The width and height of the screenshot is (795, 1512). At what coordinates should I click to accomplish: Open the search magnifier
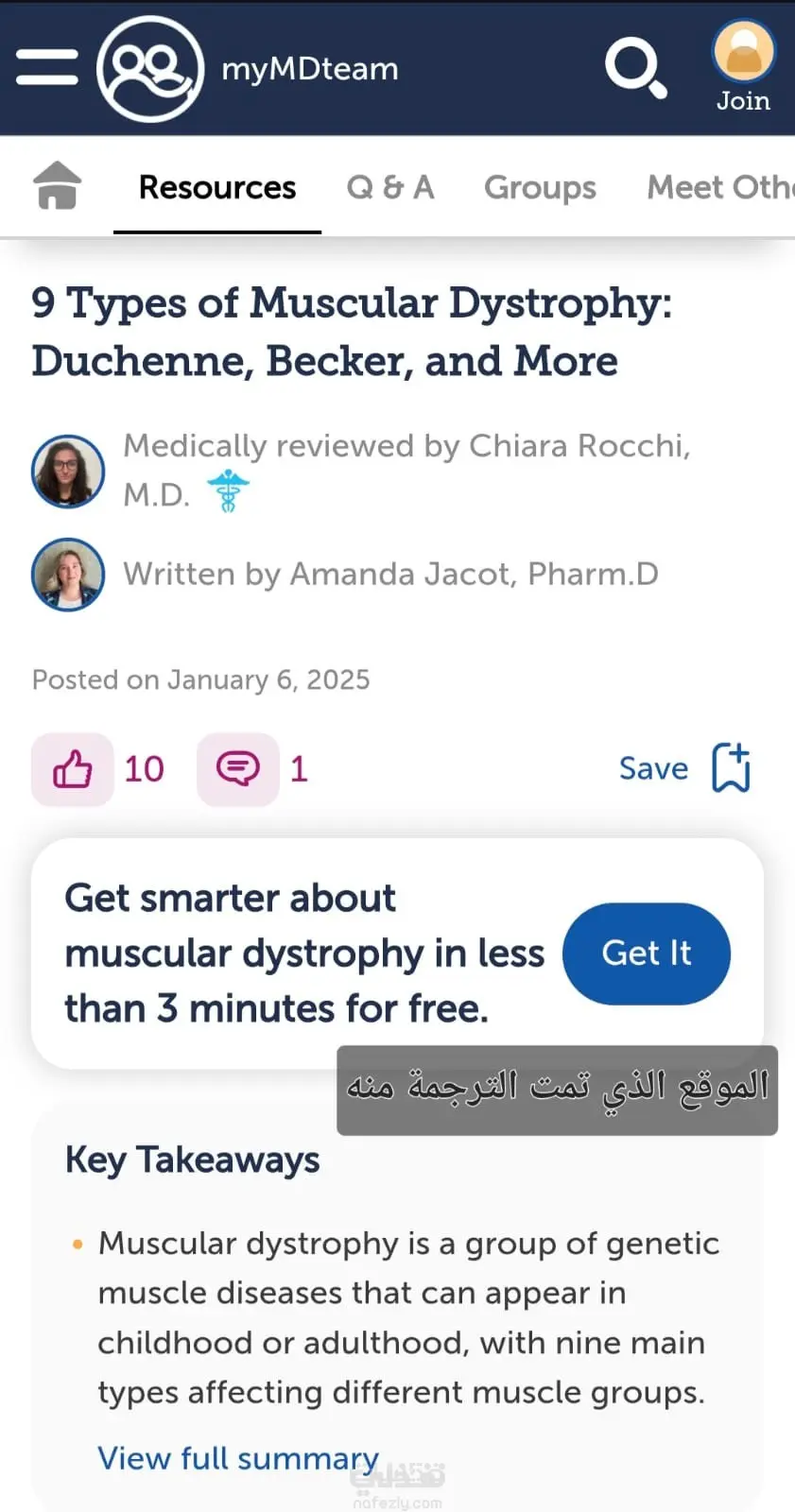(x=635, y=68)
